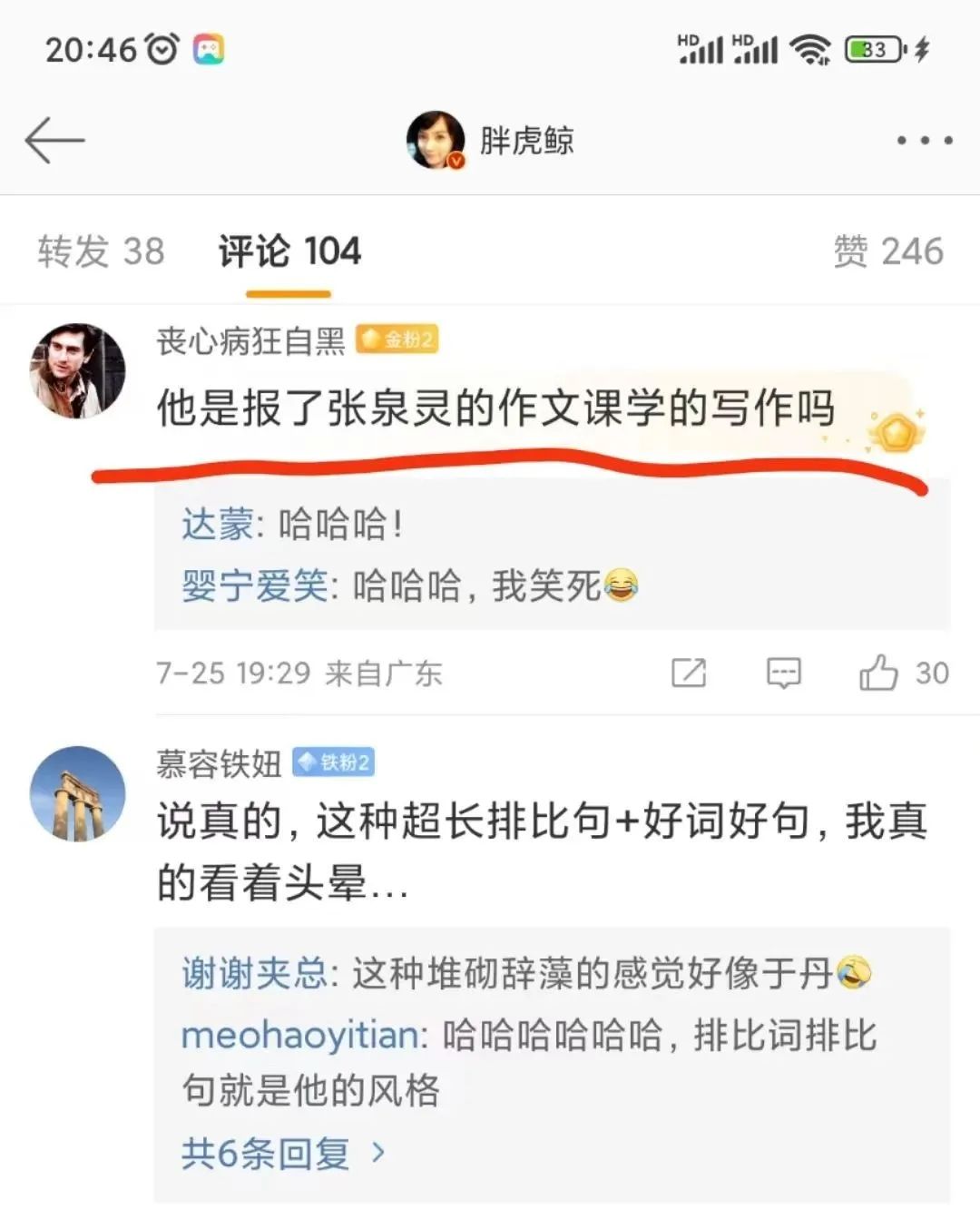The height and width of the screenshot is (1219, 980).
Task: Switch to the 赞 246 tab
Action: (x=888, y=251)
